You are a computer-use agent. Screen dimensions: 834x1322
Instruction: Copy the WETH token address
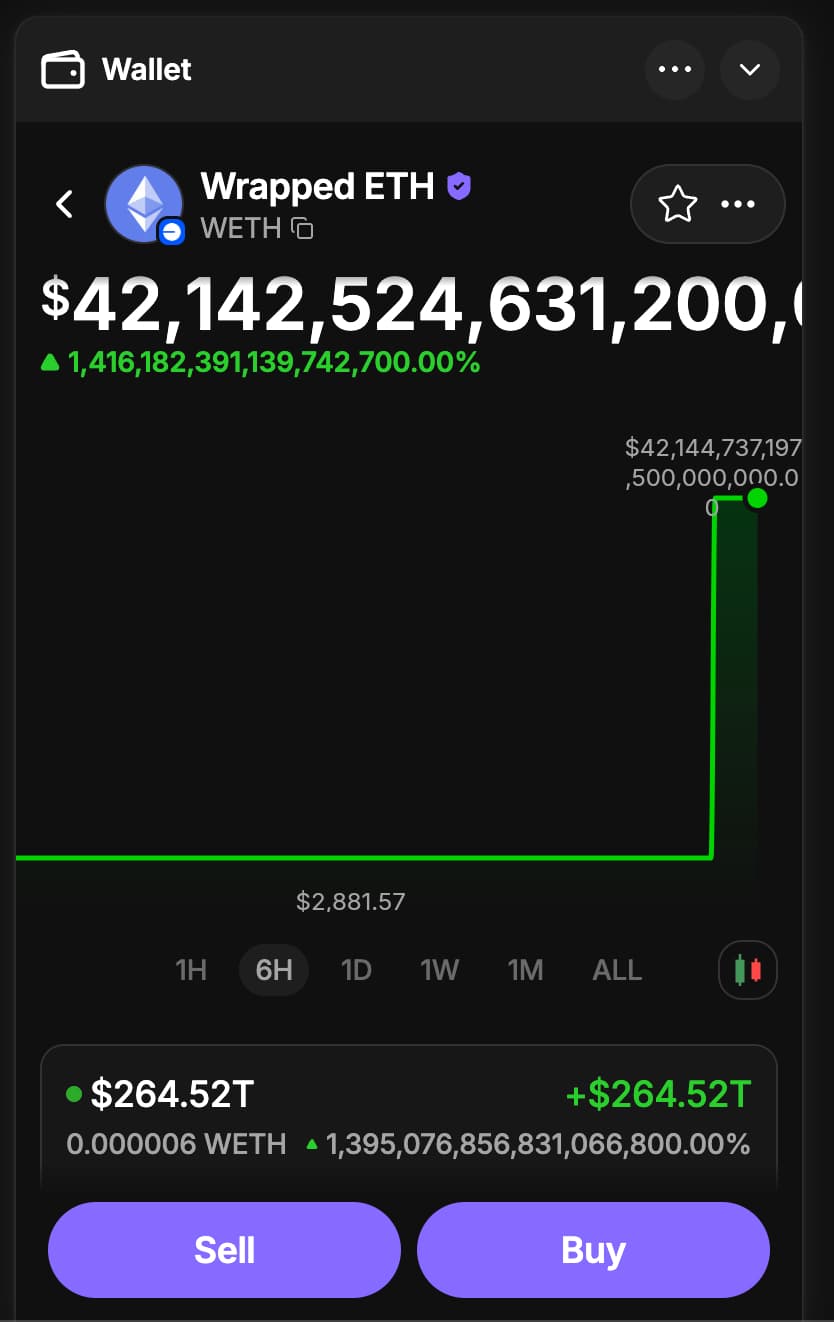click(302, 229)
